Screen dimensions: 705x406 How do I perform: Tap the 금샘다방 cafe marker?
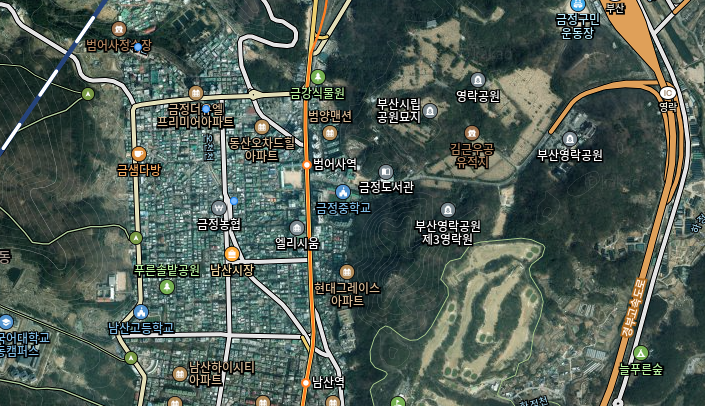click(x=138, y=154)
